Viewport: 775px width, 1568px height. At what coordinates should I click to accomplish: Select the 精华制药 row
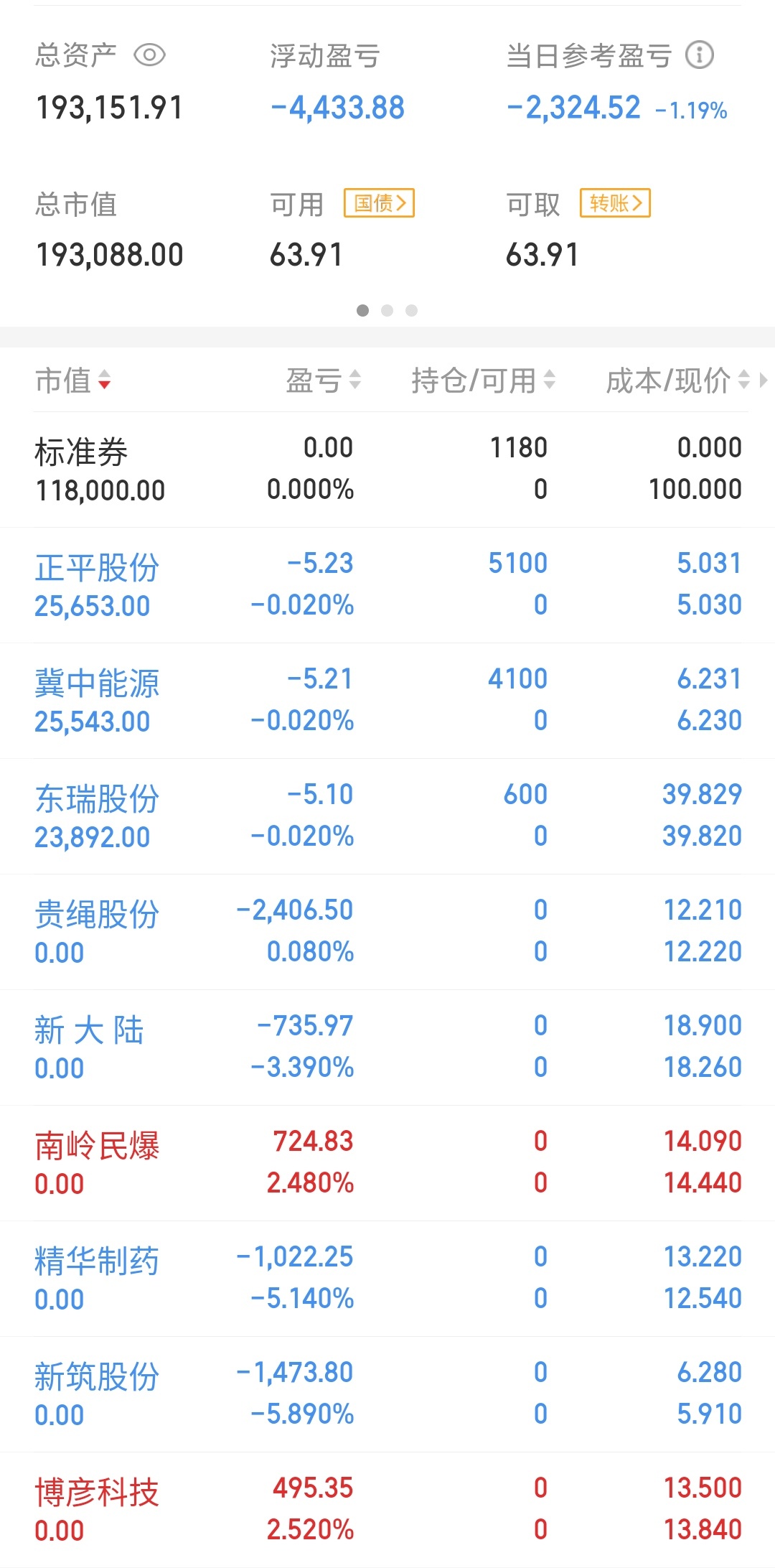pyautogui.click(x=387, y=1279)
